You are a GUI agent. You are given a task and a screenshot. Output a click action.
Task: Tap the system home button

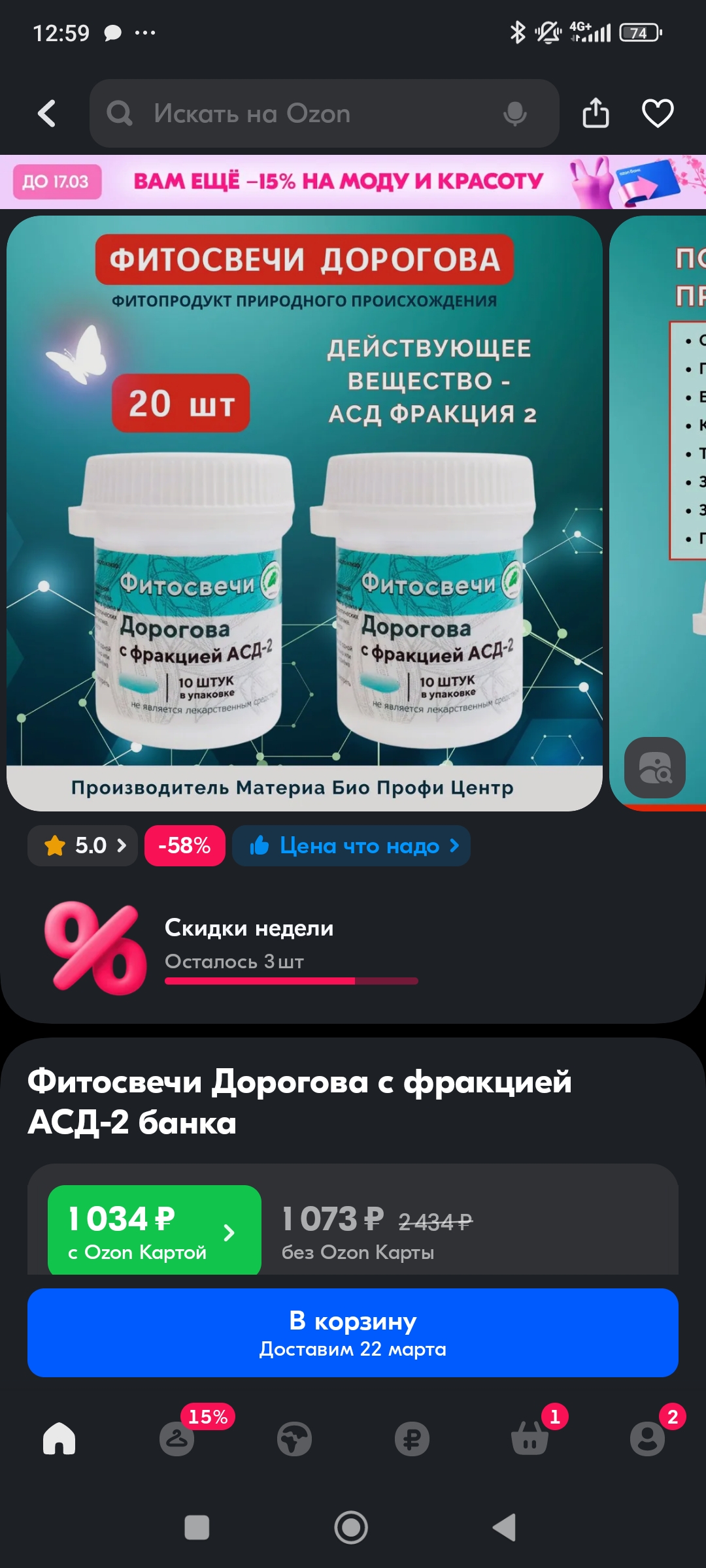352,1527
